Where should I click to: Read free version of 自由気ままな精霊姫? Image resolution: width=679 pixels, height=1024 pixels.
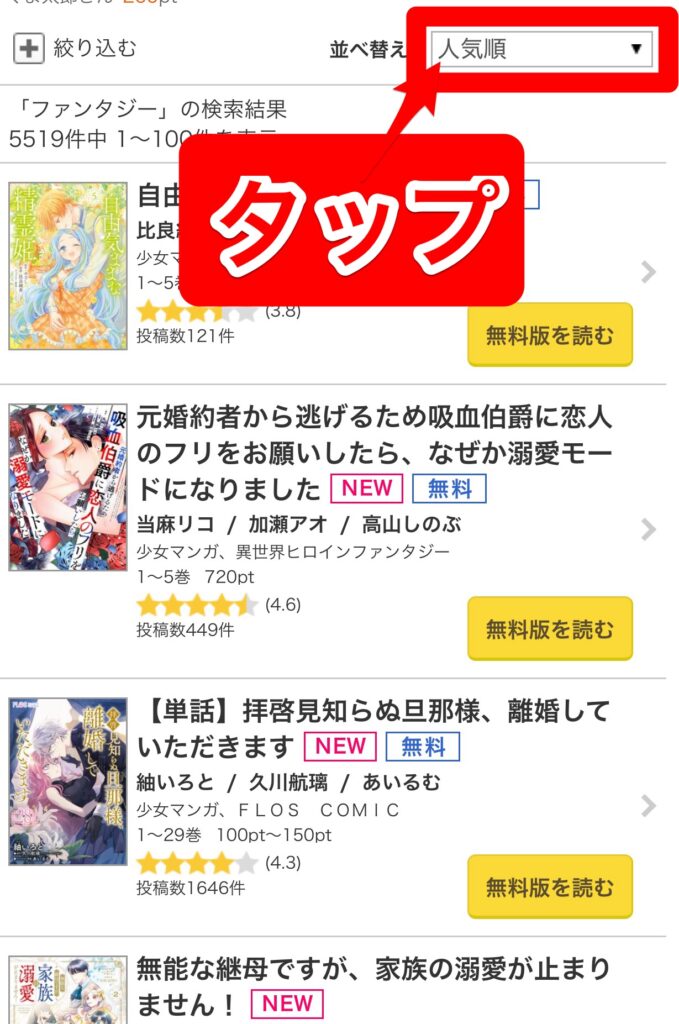pos(549,335)
